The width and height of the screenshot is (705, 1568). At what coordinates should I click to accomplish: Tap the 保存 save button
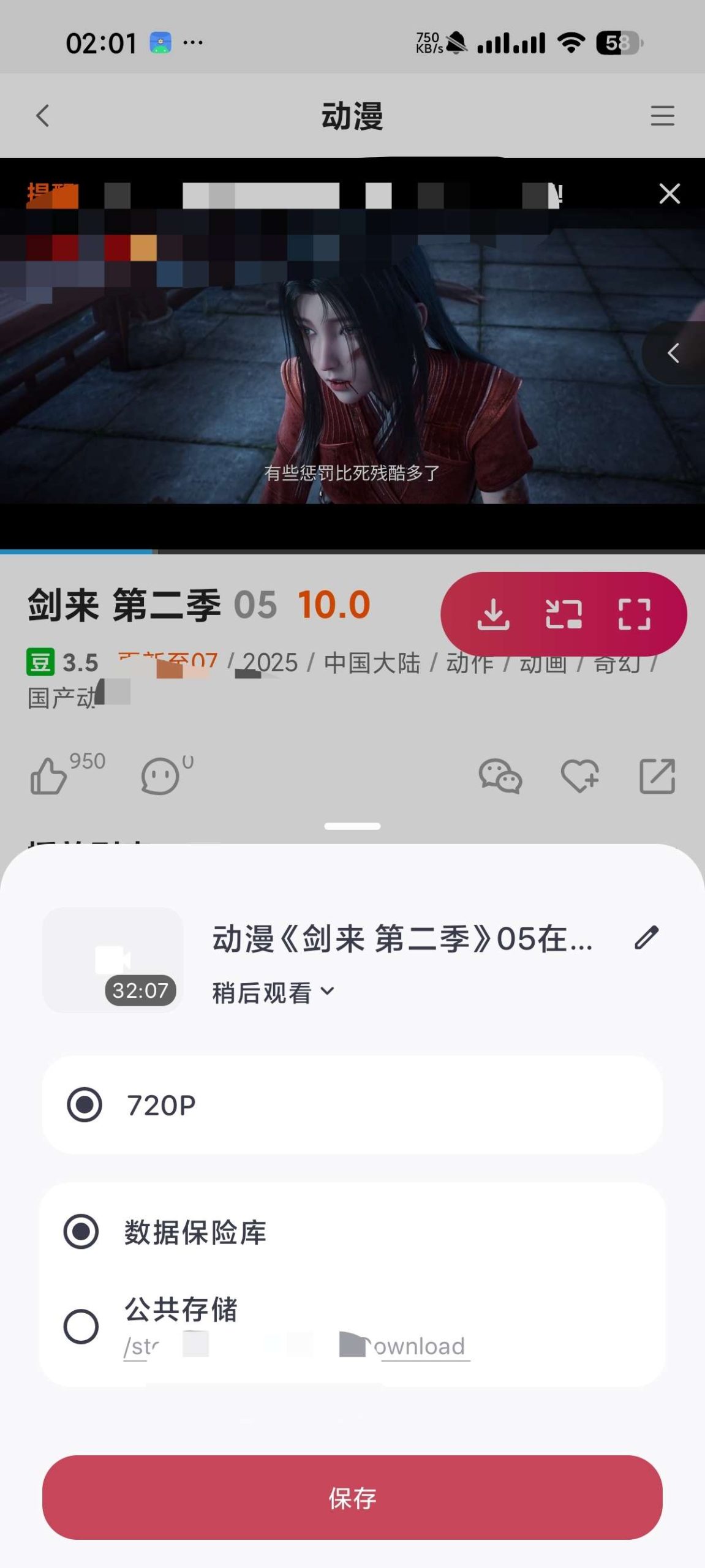352,1499
